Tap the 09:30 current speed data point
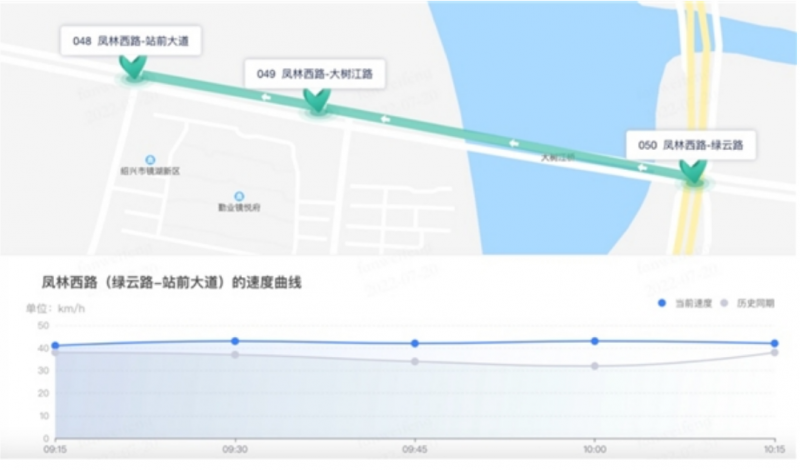 click(x=235, y=341)
